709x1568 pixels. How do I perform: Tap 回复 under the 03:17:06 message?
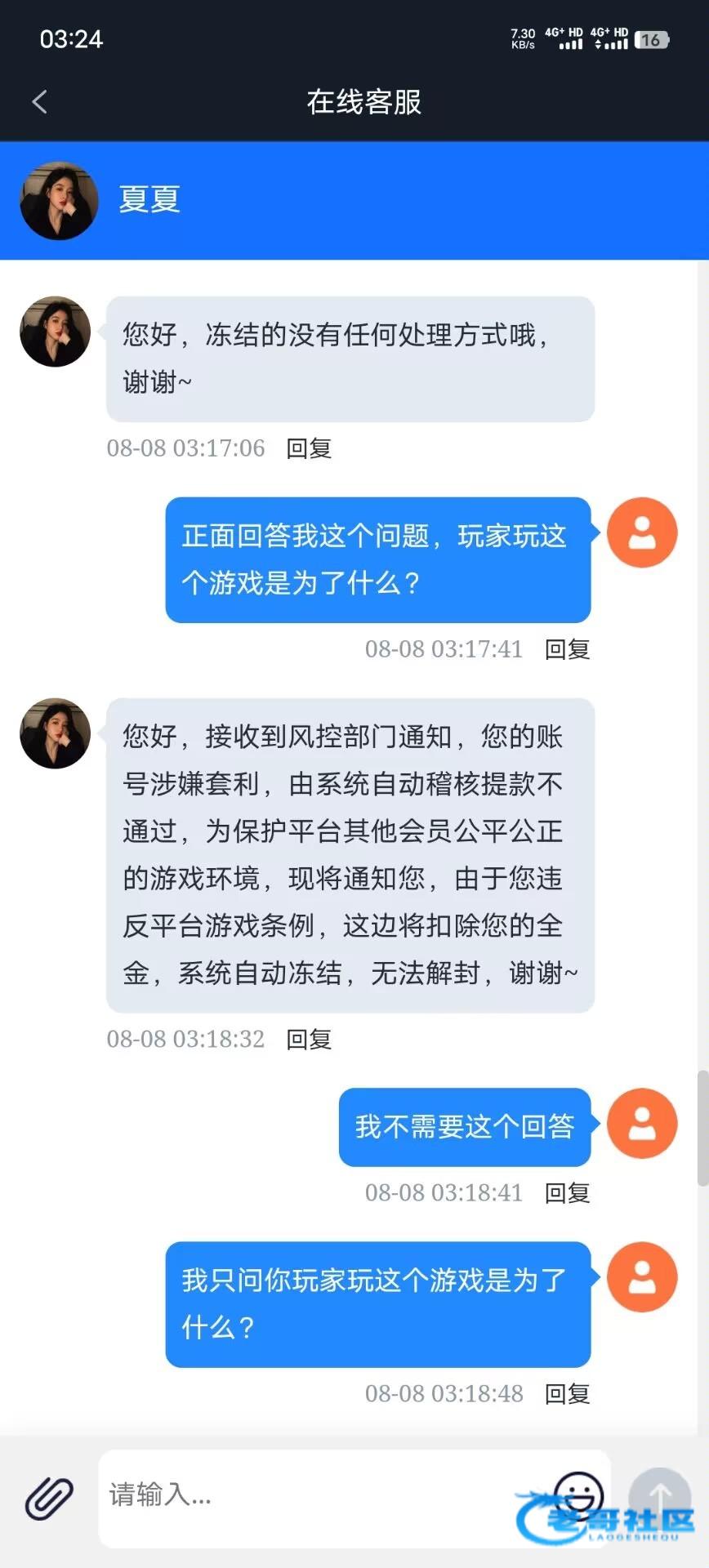(309, 448)
